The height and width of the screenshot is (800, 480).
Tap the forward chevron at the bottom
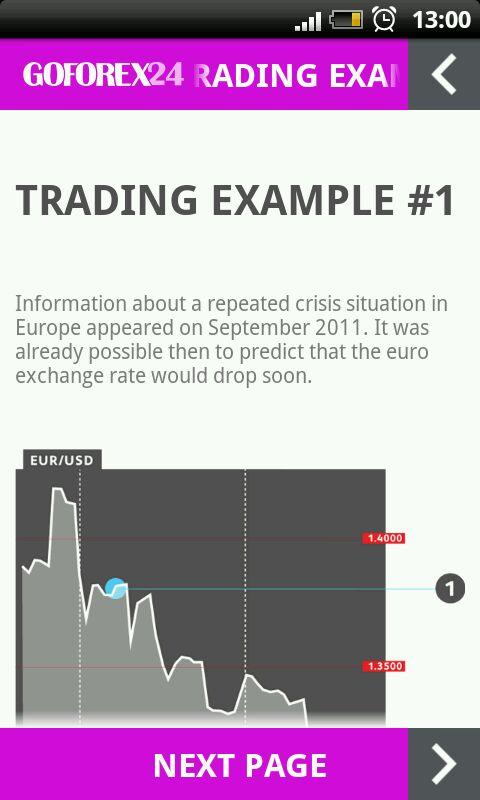tap(444, 764)
